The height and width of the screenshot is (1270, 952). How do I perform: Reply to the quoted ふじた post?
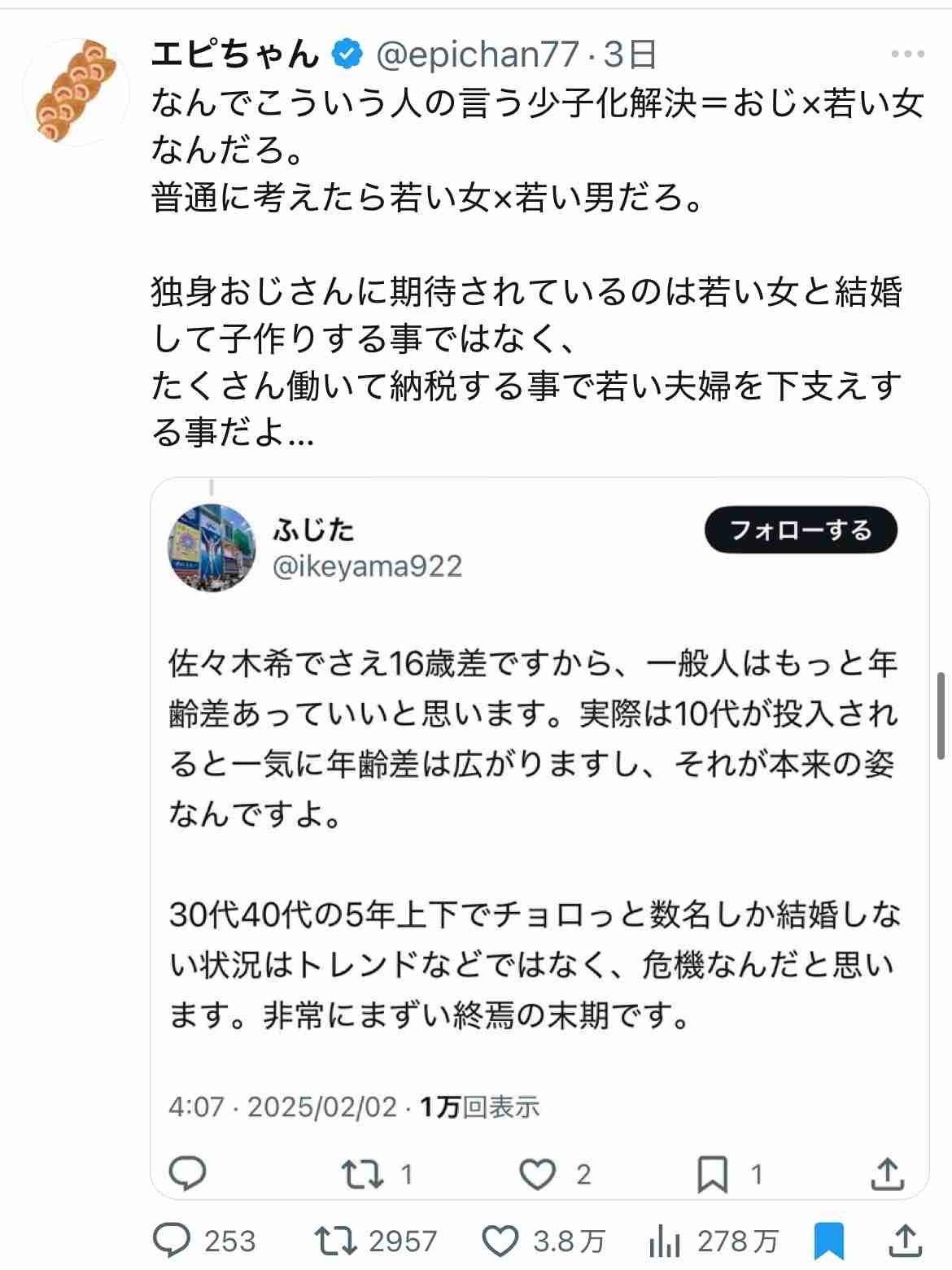188,1173
